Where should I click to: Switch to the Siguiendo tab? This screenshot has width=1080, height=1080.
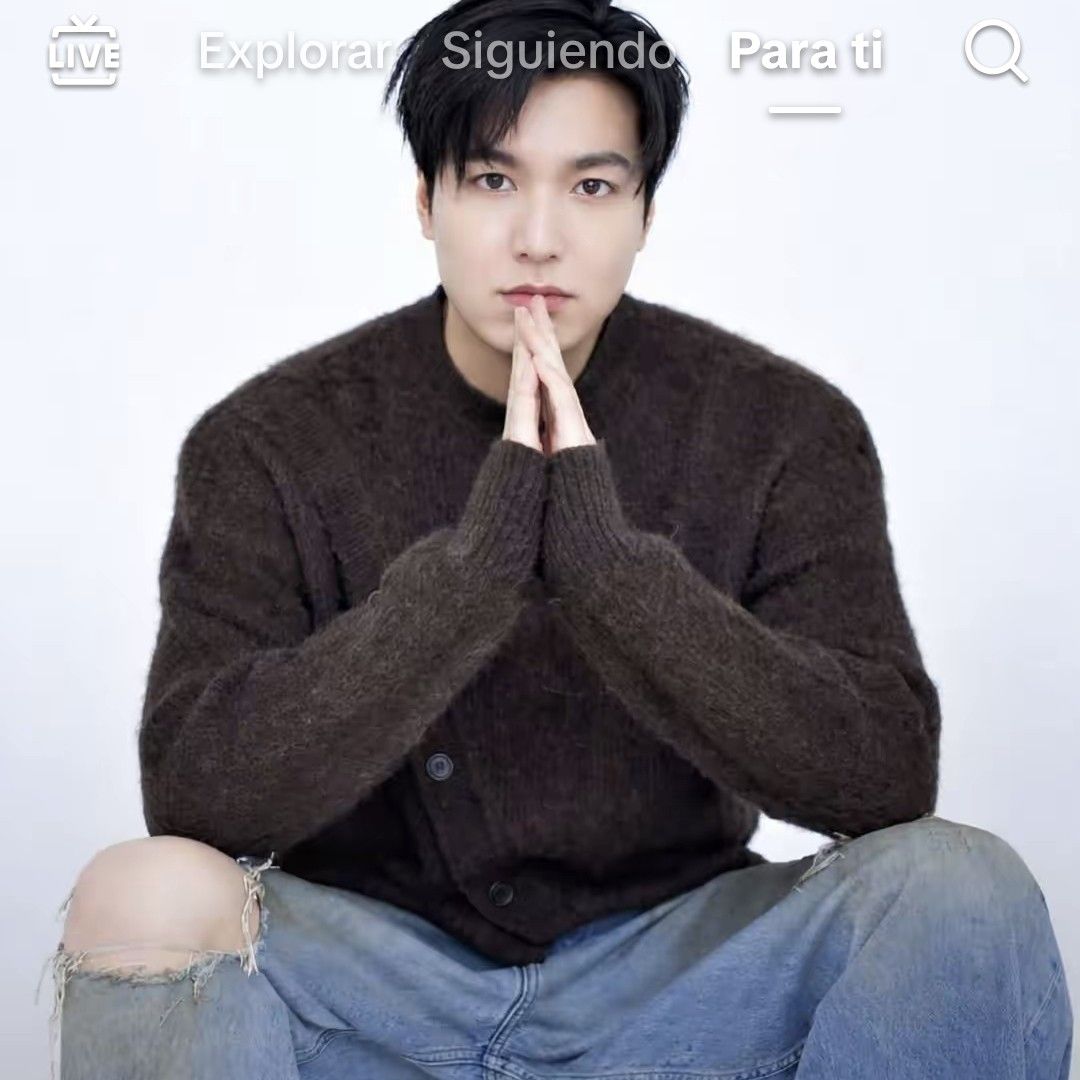tap(558, 52)
